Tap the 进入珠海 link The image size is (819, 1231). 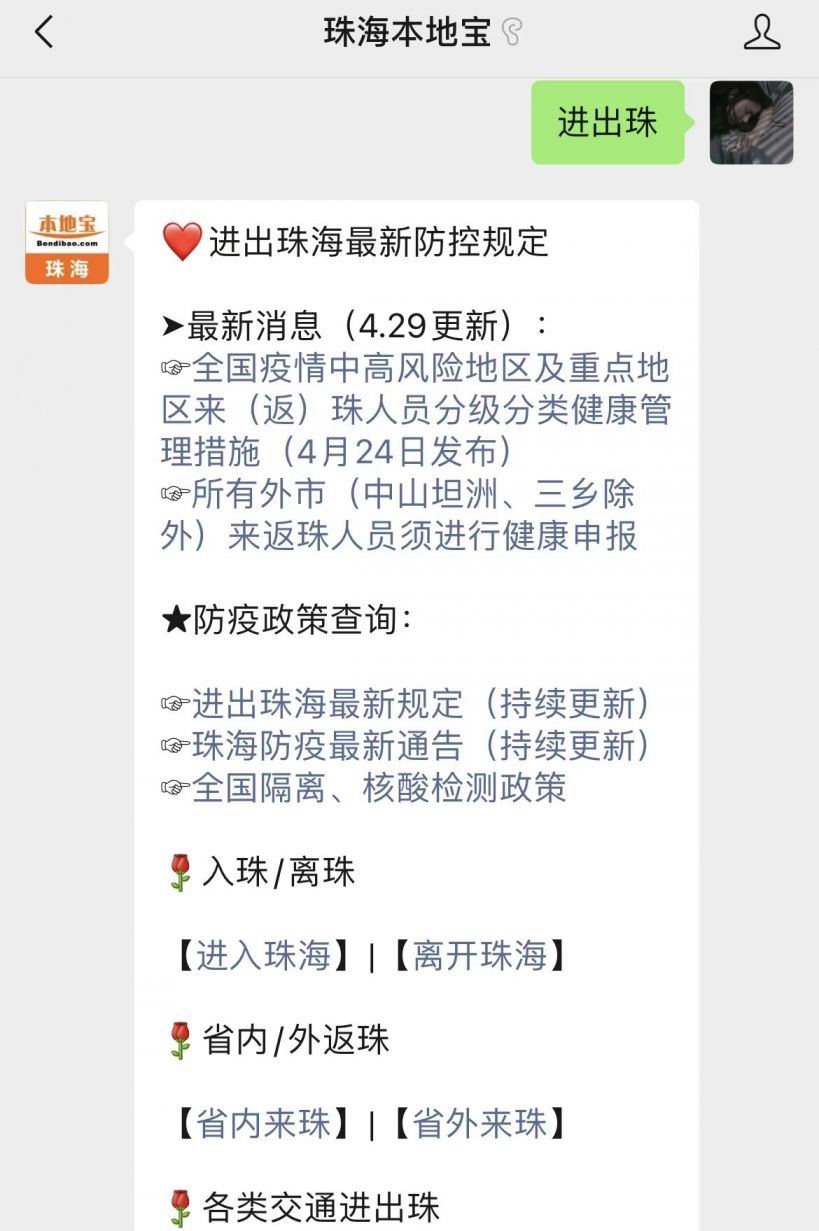coord(263,956)
